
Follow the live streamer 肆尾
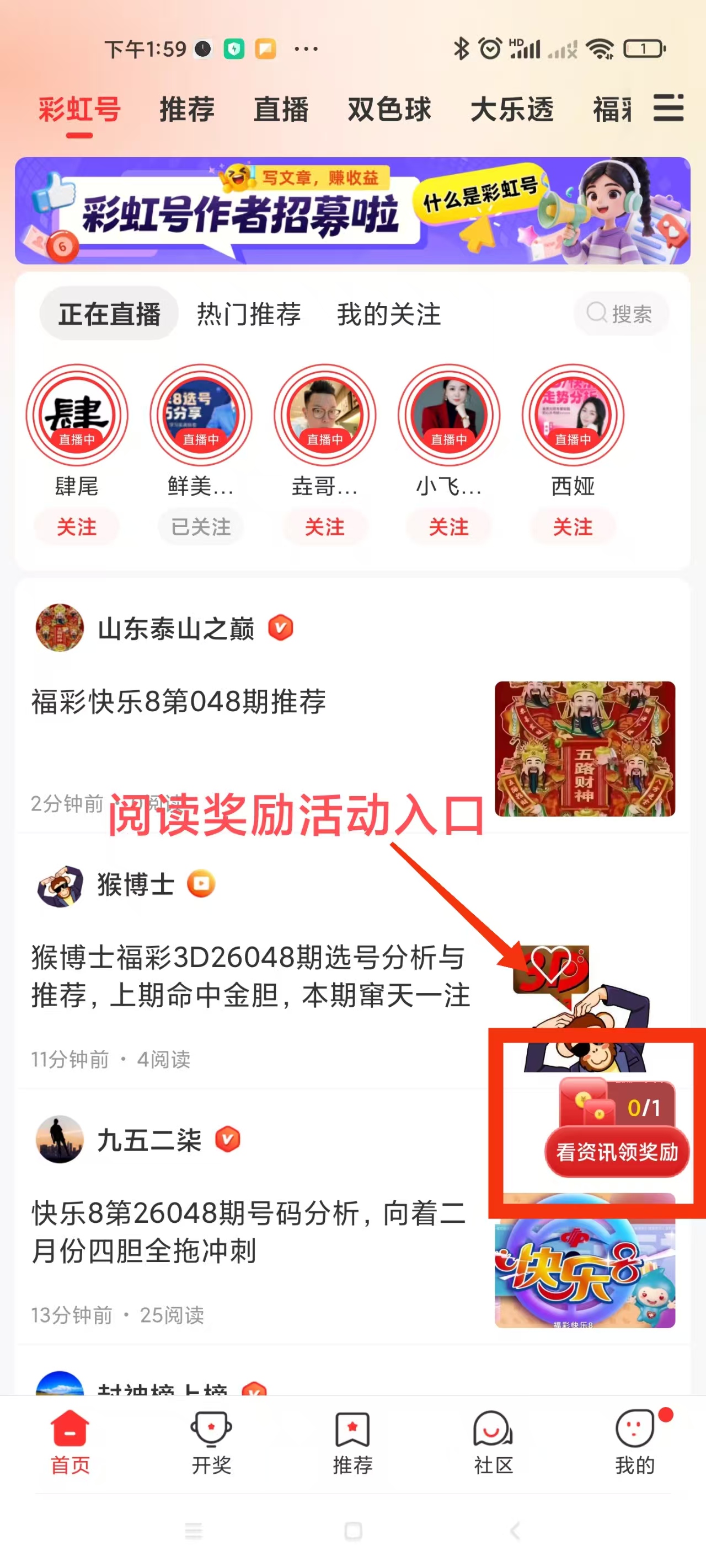point(77,527)
